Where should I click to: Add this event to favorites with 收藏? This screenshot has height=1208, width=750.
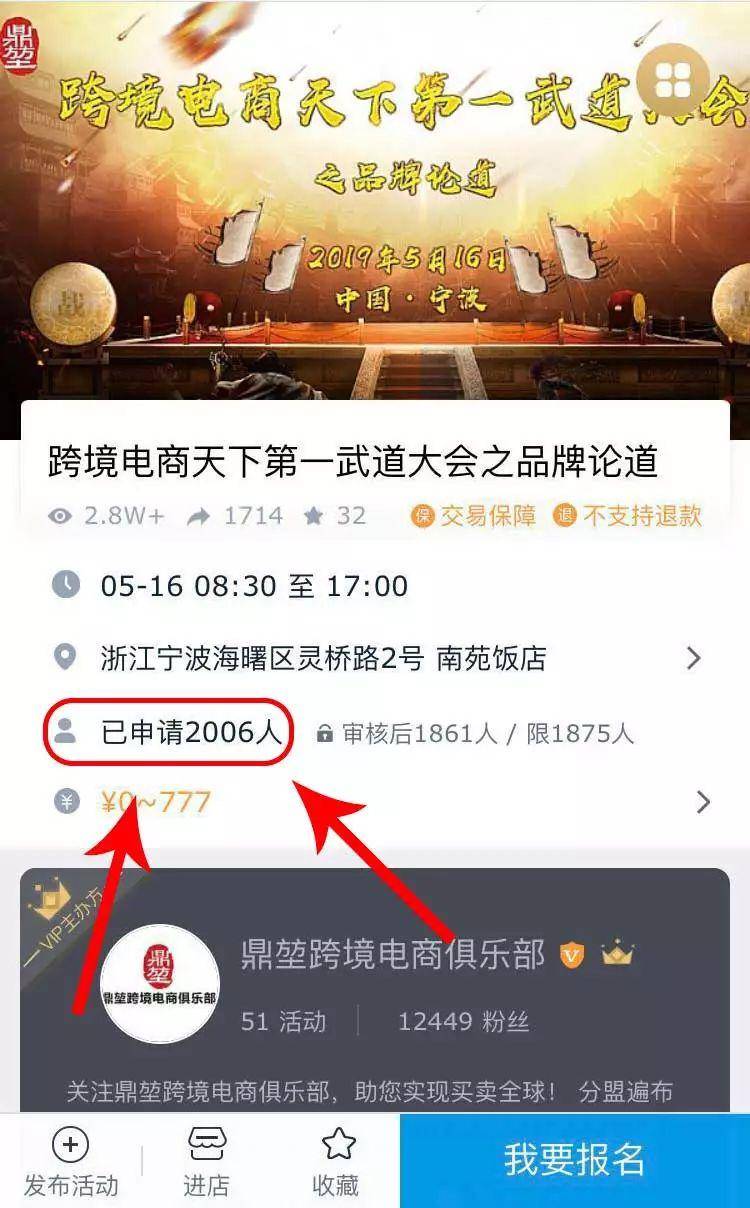pos(336,1162)
